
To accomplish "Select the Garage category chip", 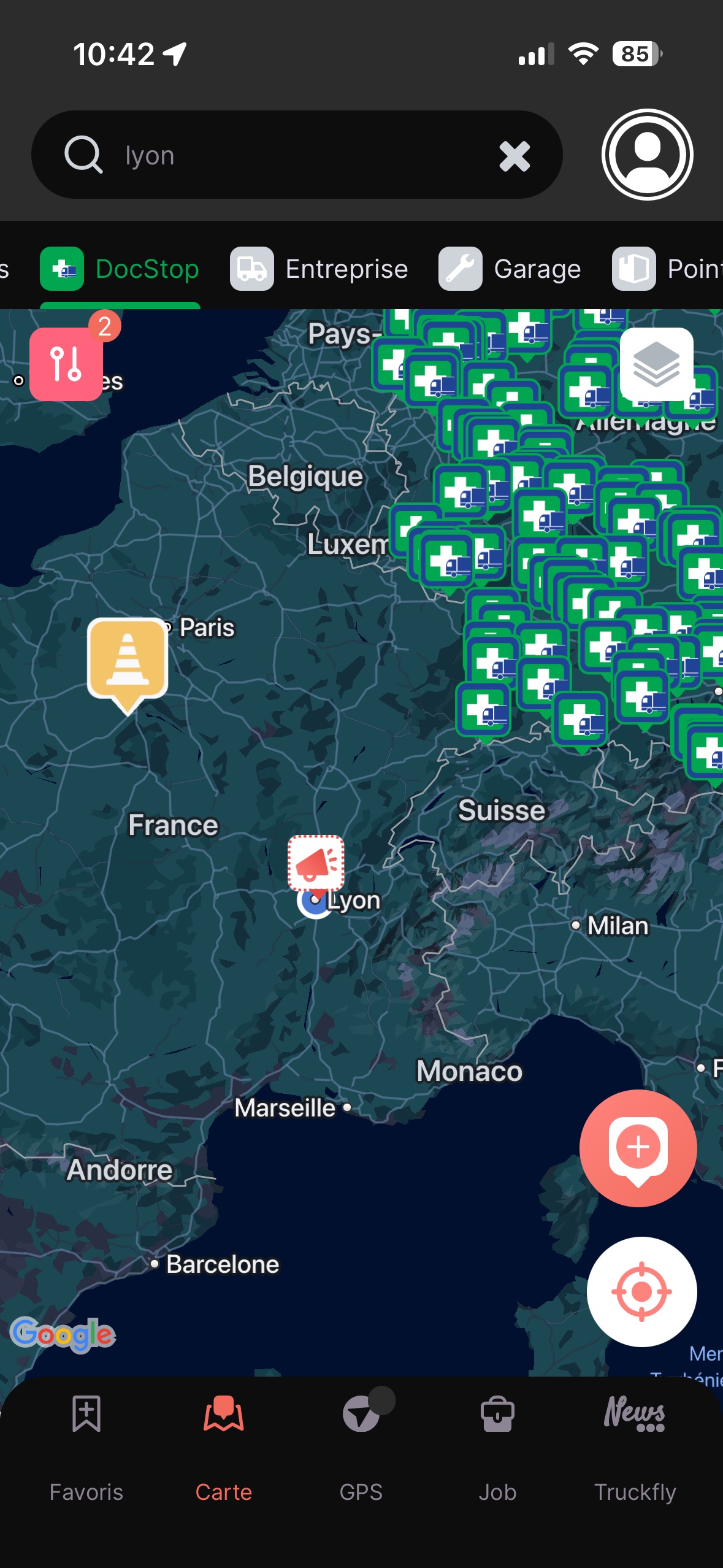I will pyautogui.click(x=510, y=269).
